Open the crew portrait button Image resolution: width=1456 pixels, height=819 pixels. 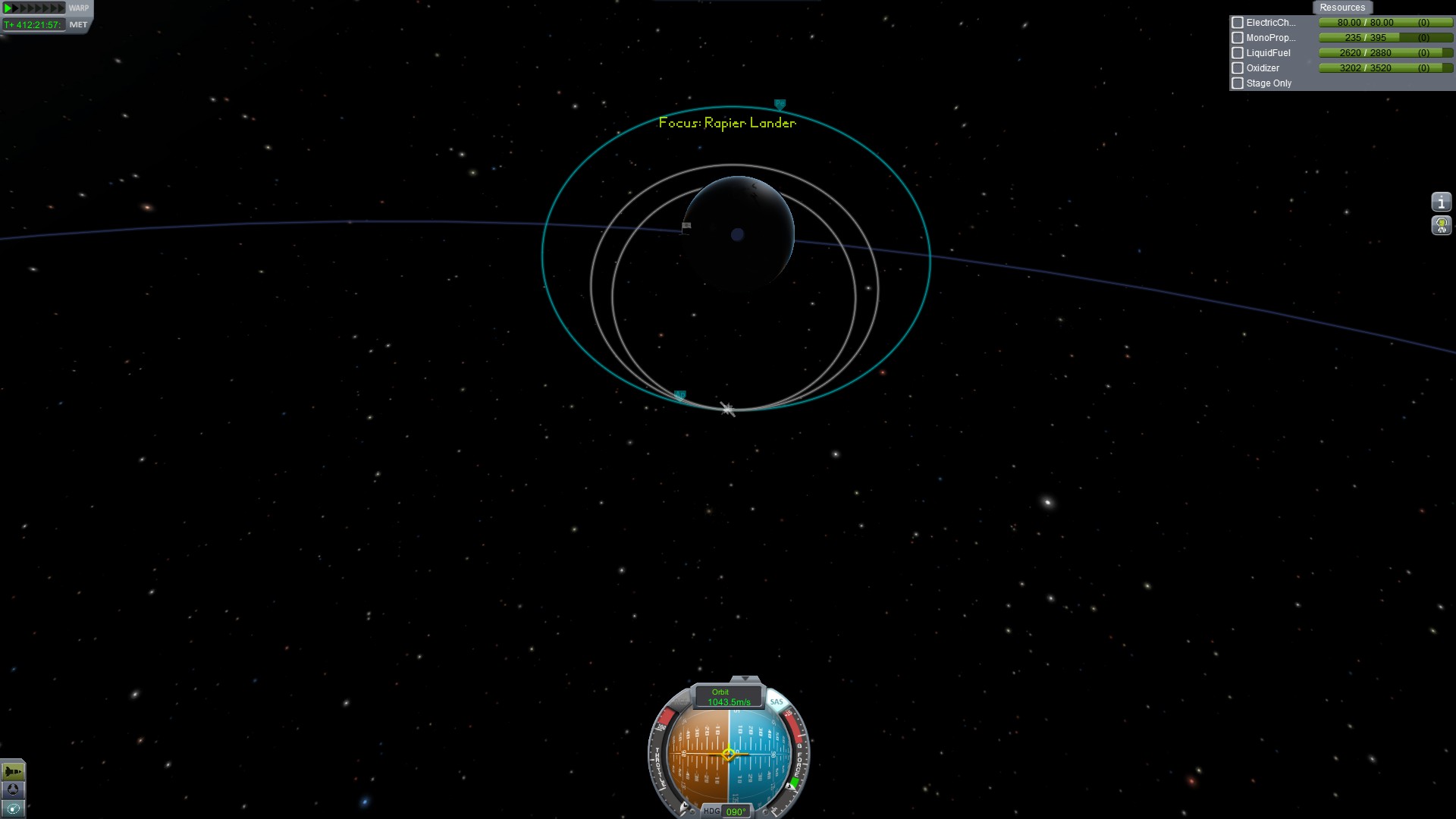pos(1441,225)
